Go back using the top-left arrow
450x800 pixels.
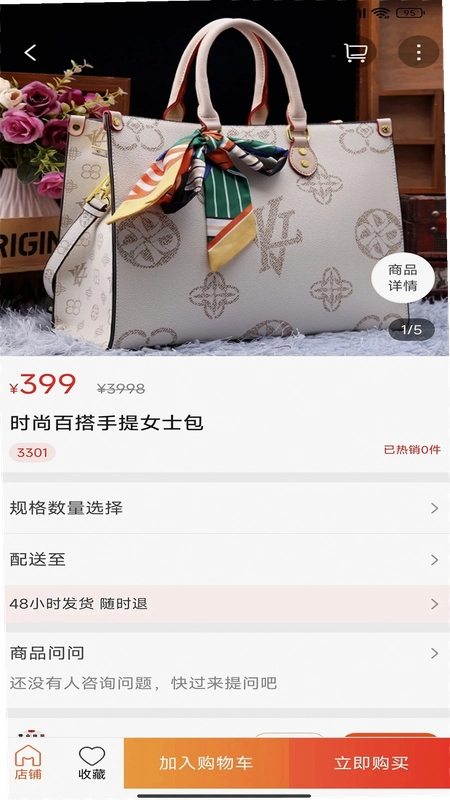tap(31, 52)
